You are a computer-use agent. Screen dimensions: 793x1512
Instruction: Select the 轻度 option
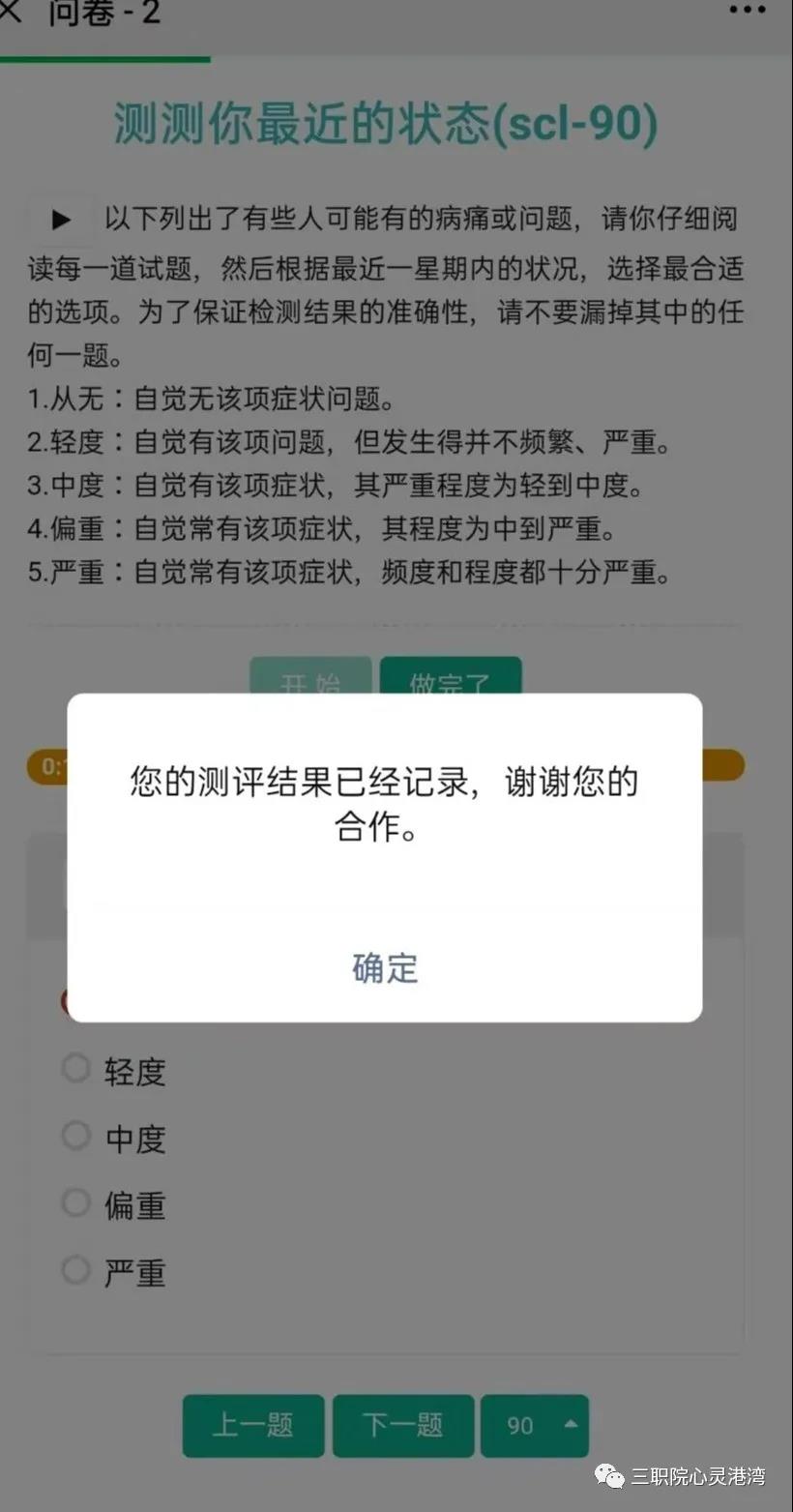pos(76,1069)
